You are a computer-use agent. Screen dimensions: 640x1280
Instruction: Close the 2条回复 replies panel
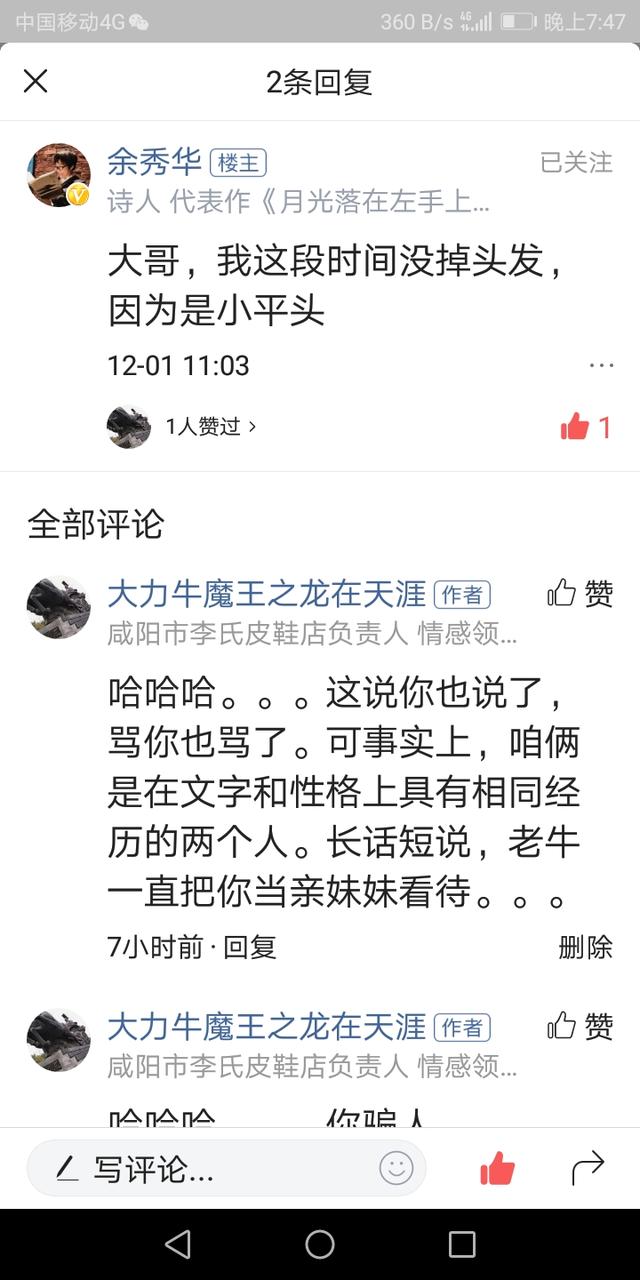tap(36, 82)
